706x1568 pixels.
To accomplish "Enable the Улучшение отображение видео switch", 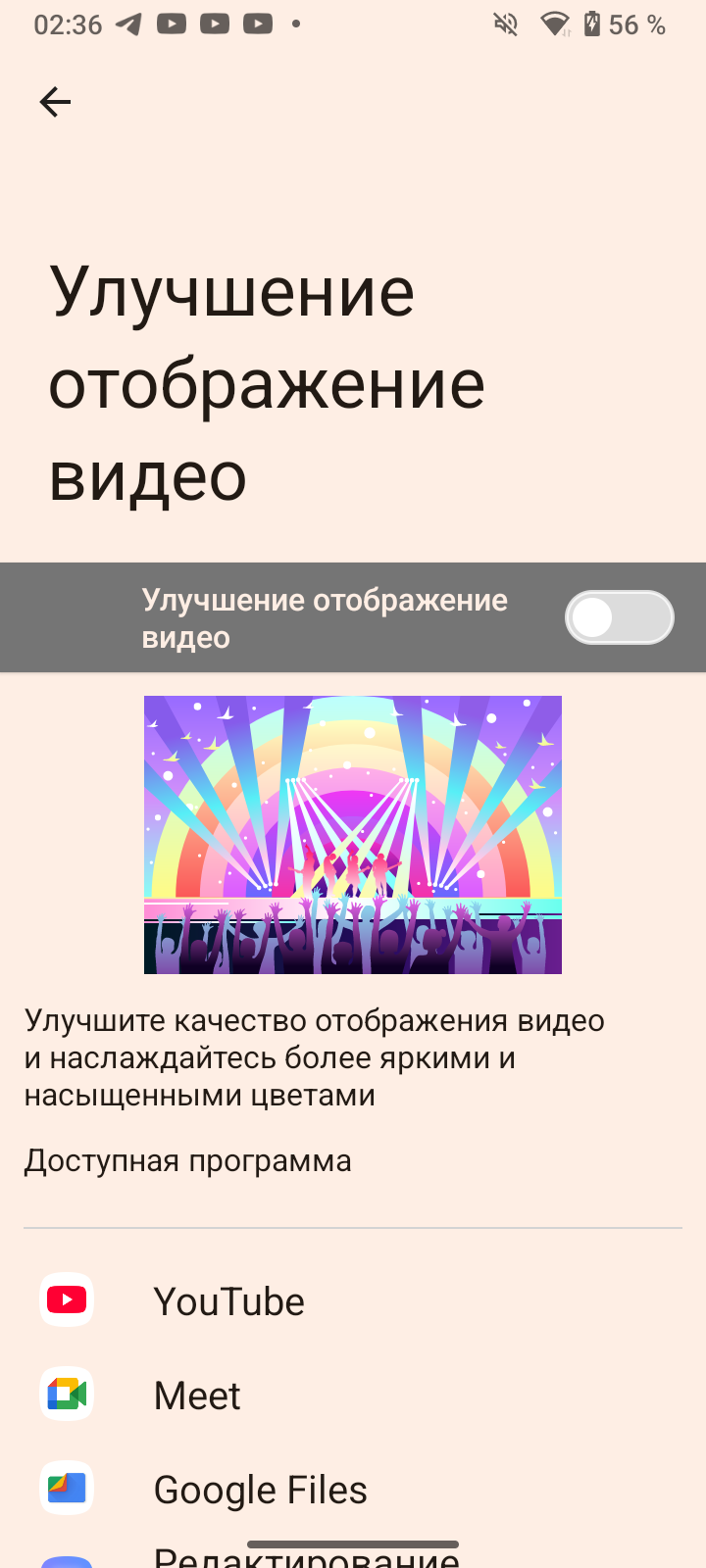I will [x=619, y=617].
